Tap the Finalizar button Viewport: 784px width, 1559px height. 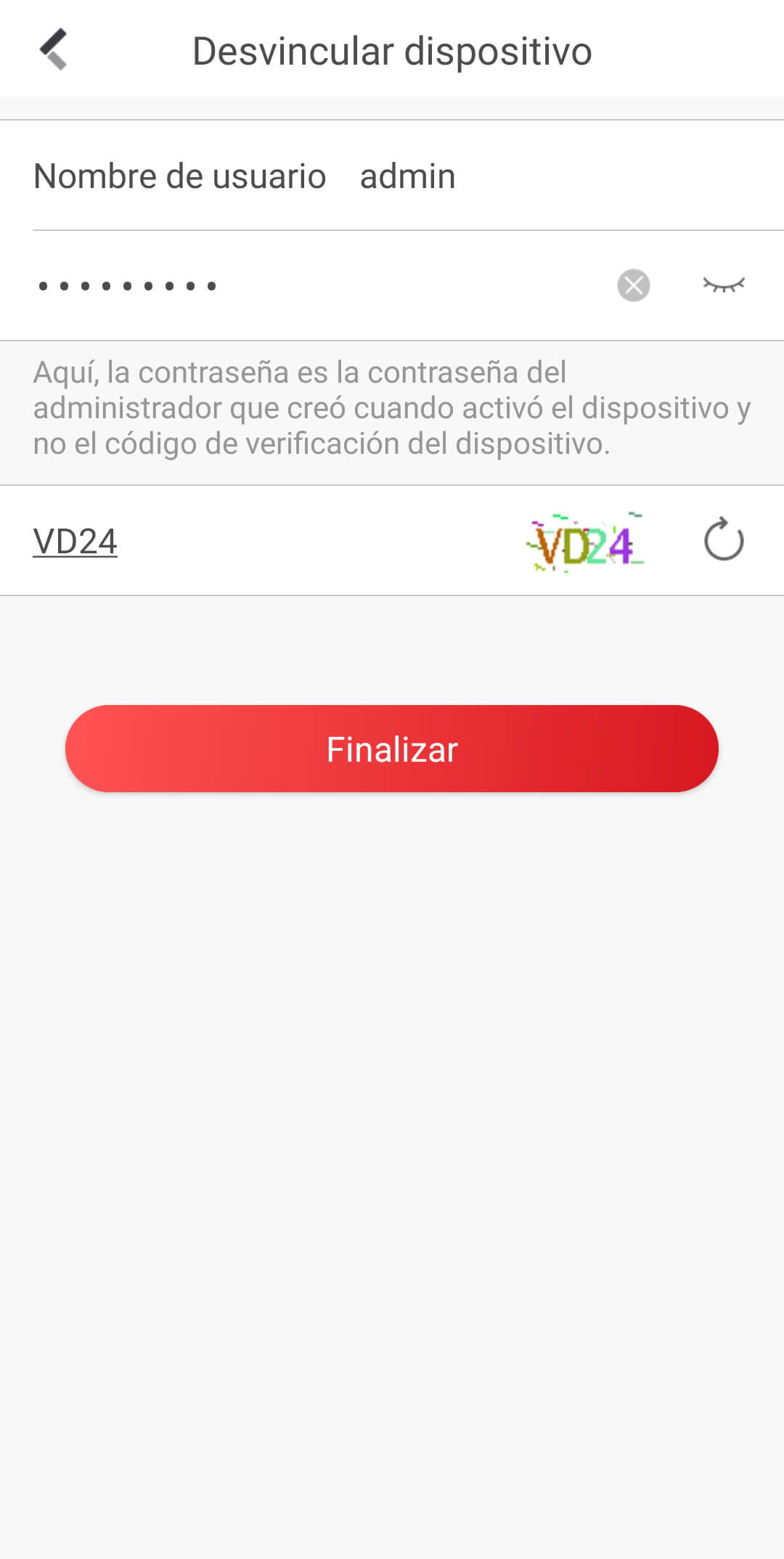point(392,749)
